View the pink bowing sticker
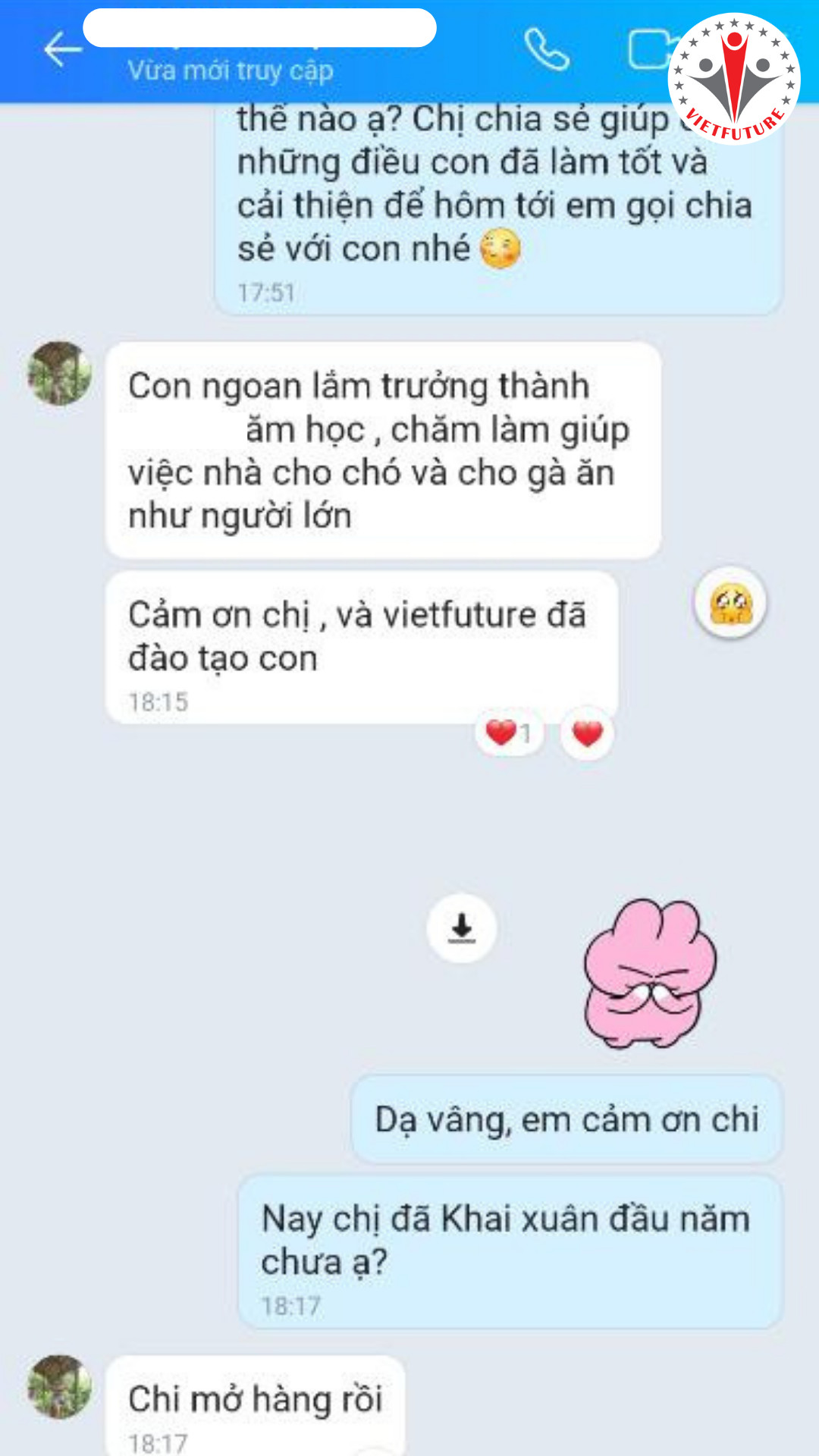This screenshot has width=819, height=1456. 649,974
